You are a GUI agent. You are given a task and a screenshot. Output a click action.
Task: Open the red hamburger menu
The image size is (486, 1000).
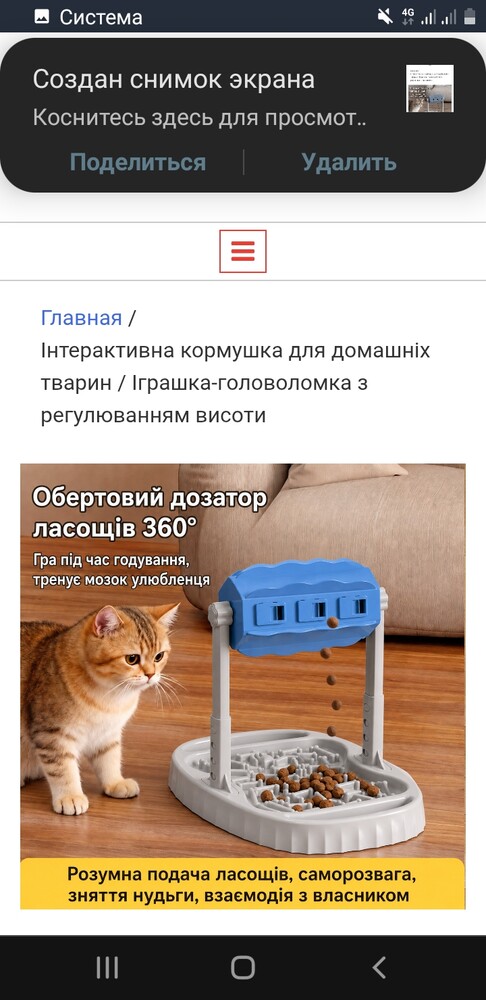(x=243, y=251)
